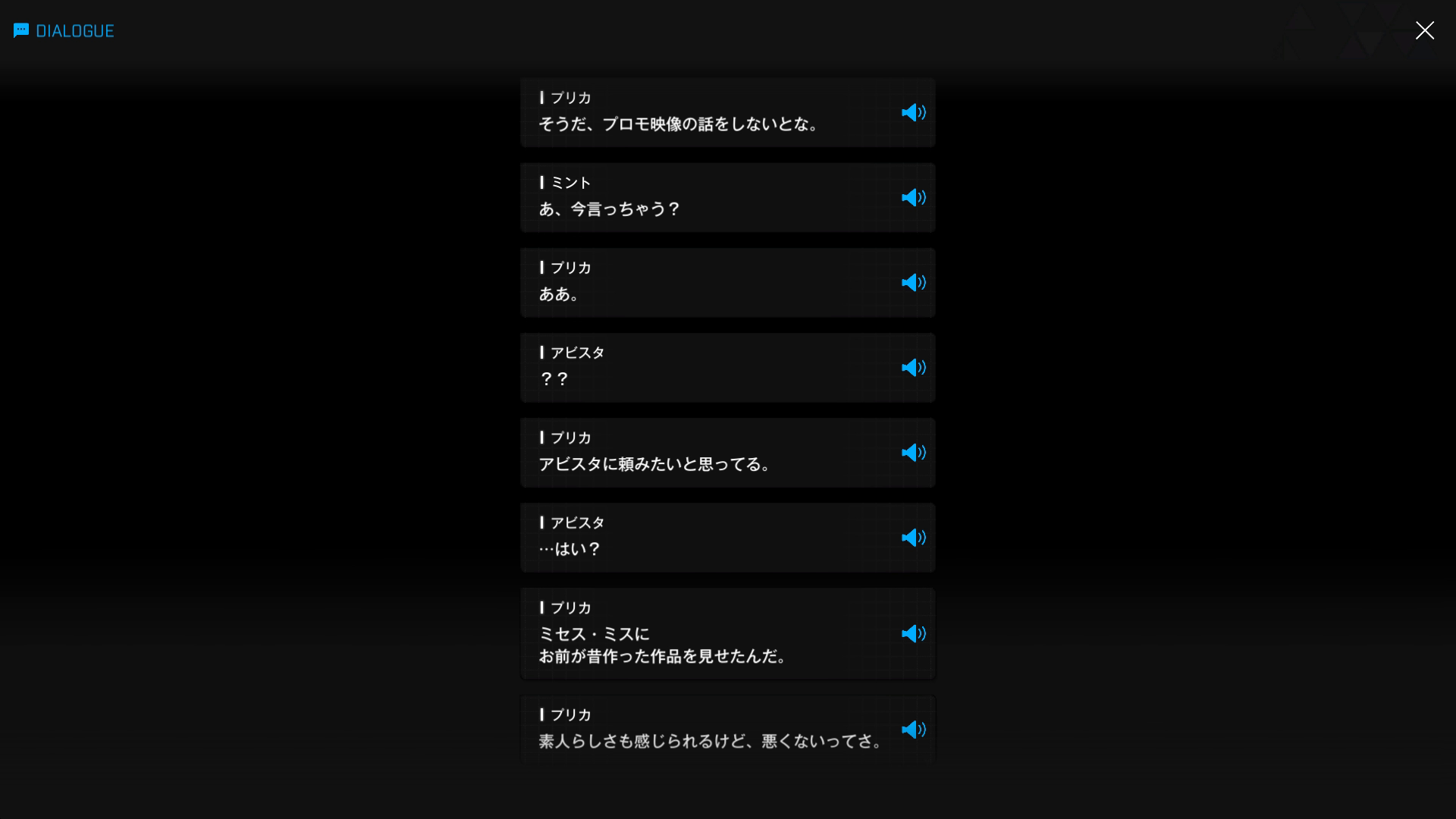Viewport: 1456px width, 819px height.
Task: Play audio of プリカ saying "ああ。"
Action: (913, 282)
